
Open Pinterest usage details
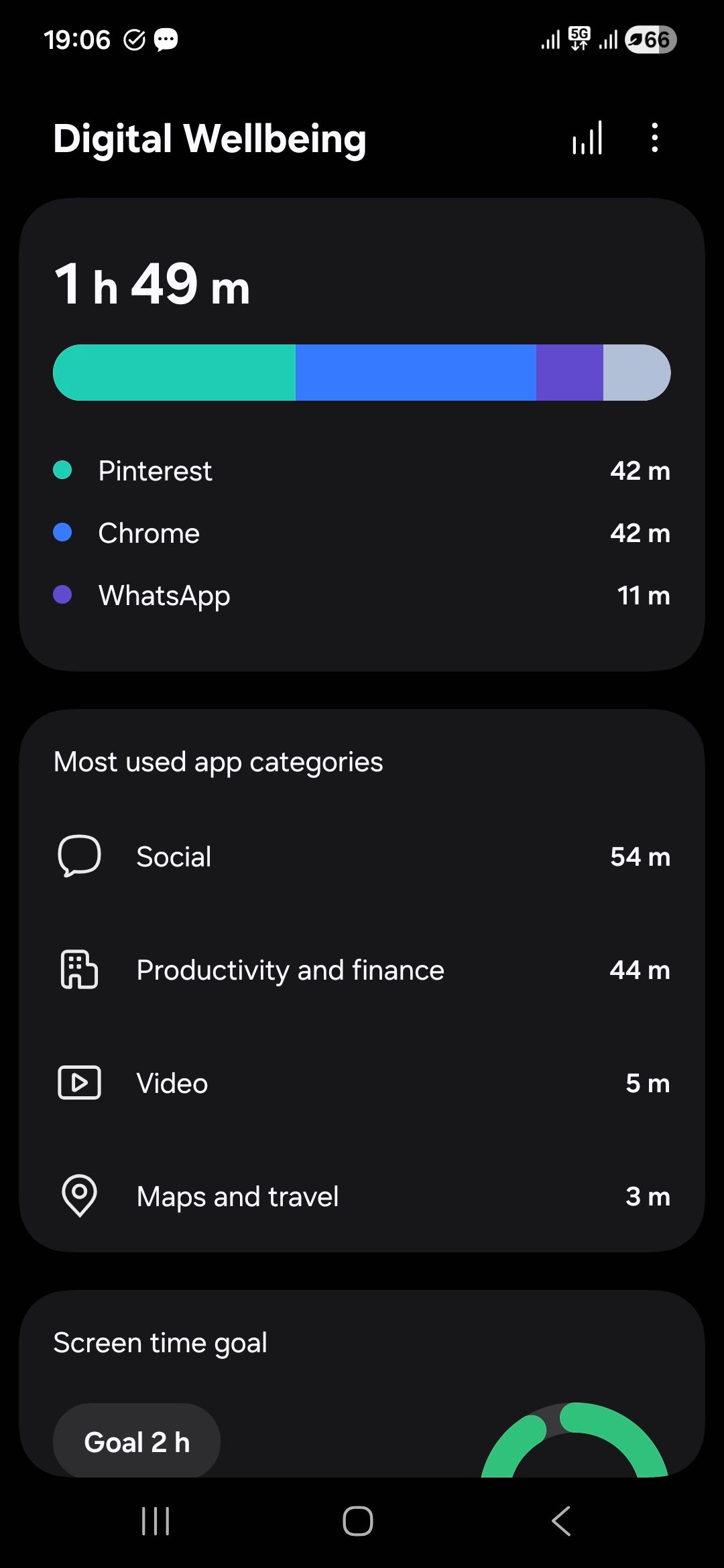click(362, 471)
